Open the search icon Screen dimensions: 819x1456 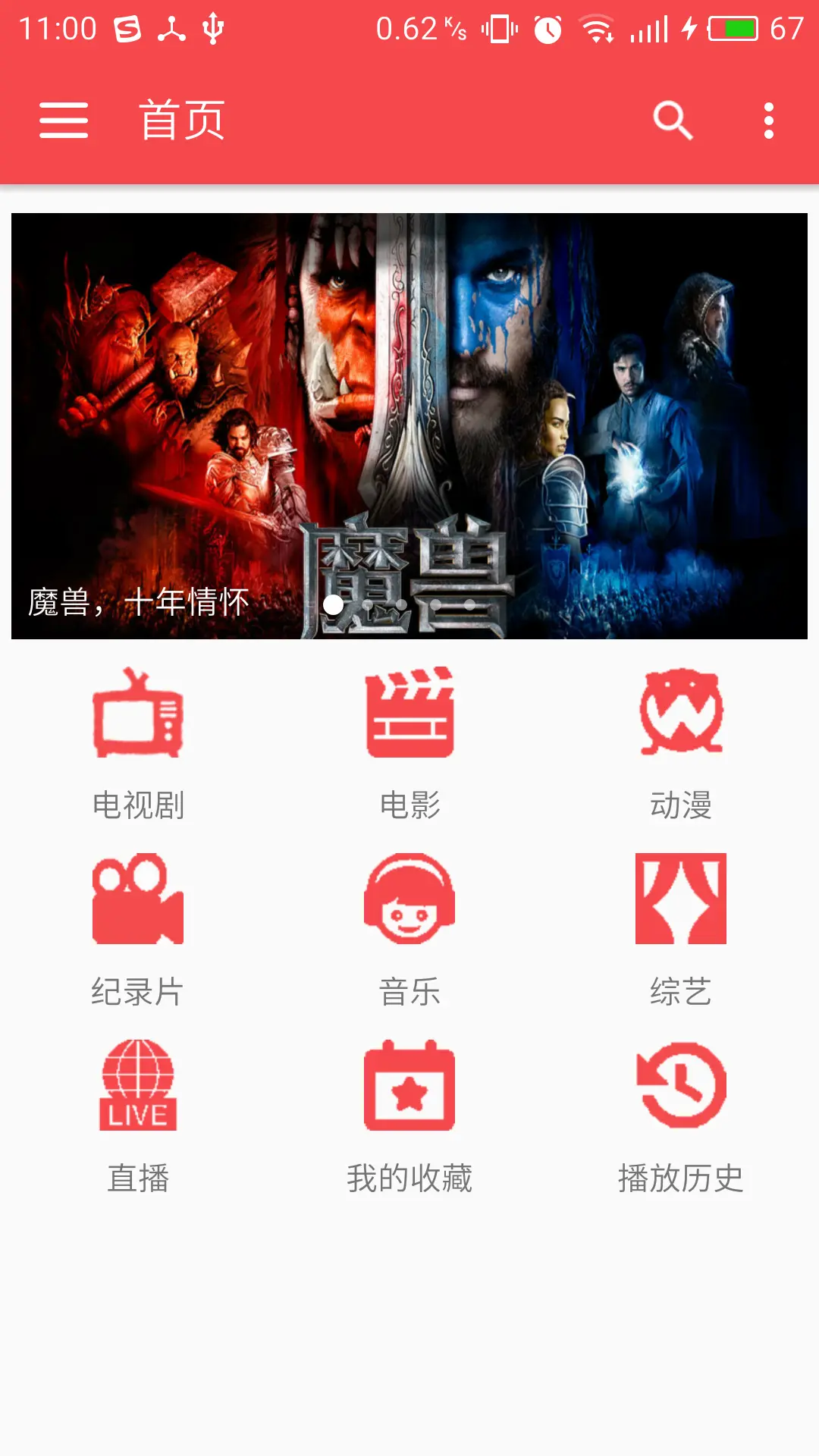click(x=673, y=121)
